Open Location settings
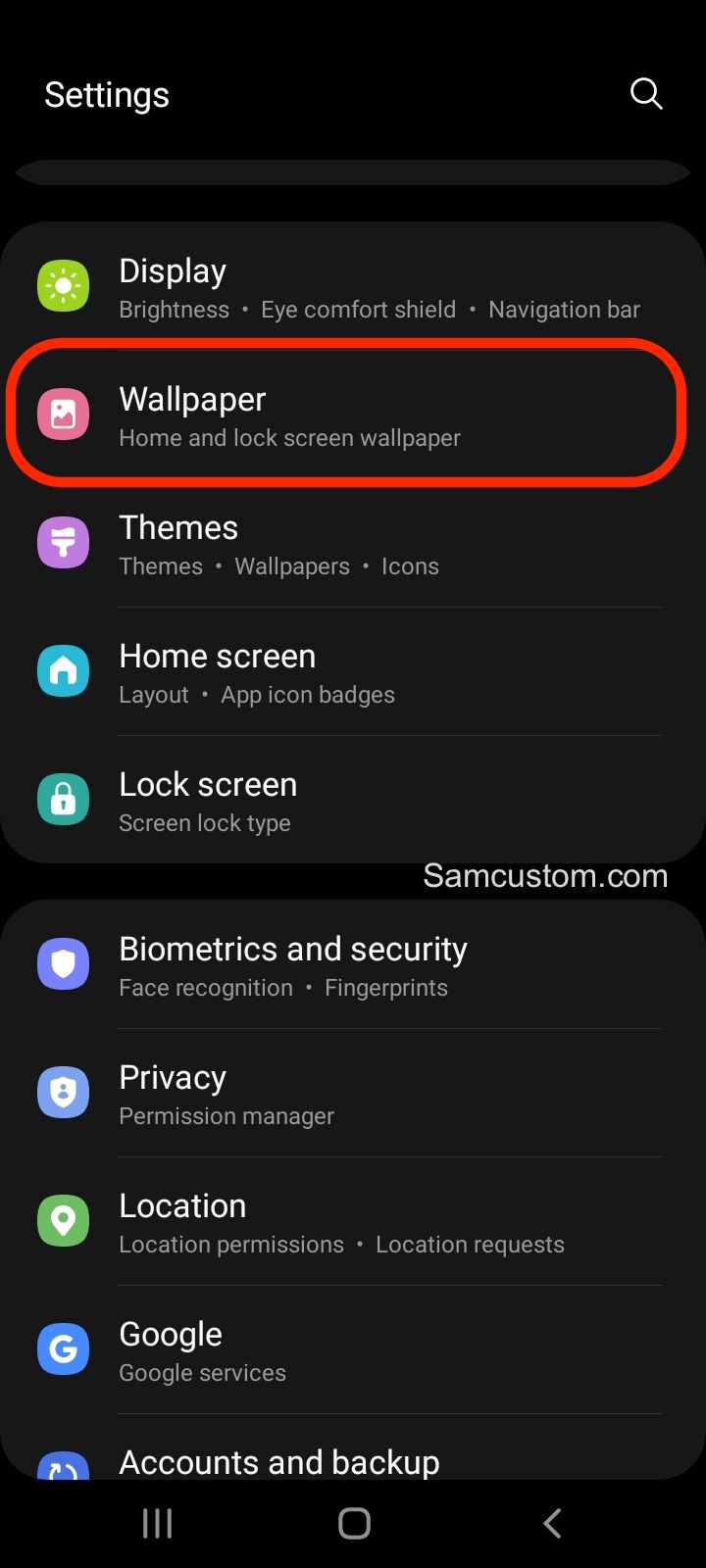706x1568 pixels. pos(353,1222)
